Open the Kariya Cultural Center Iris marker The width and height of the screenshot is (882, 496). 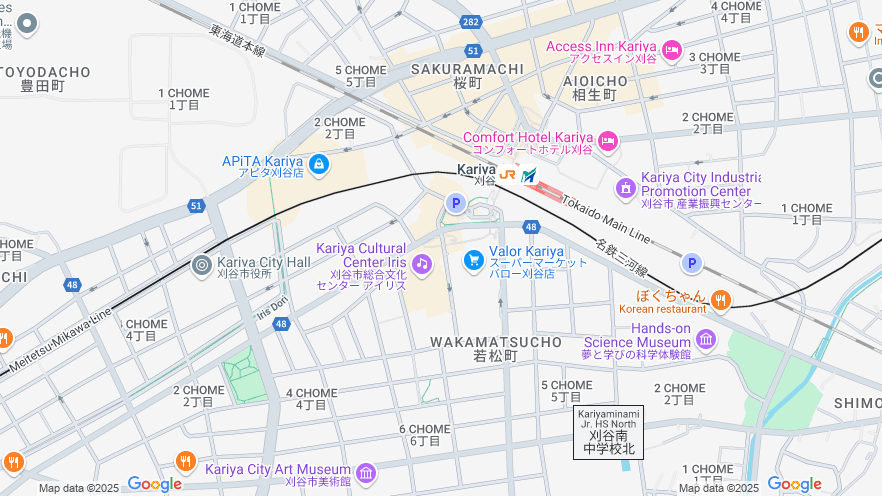pos(422,264)
